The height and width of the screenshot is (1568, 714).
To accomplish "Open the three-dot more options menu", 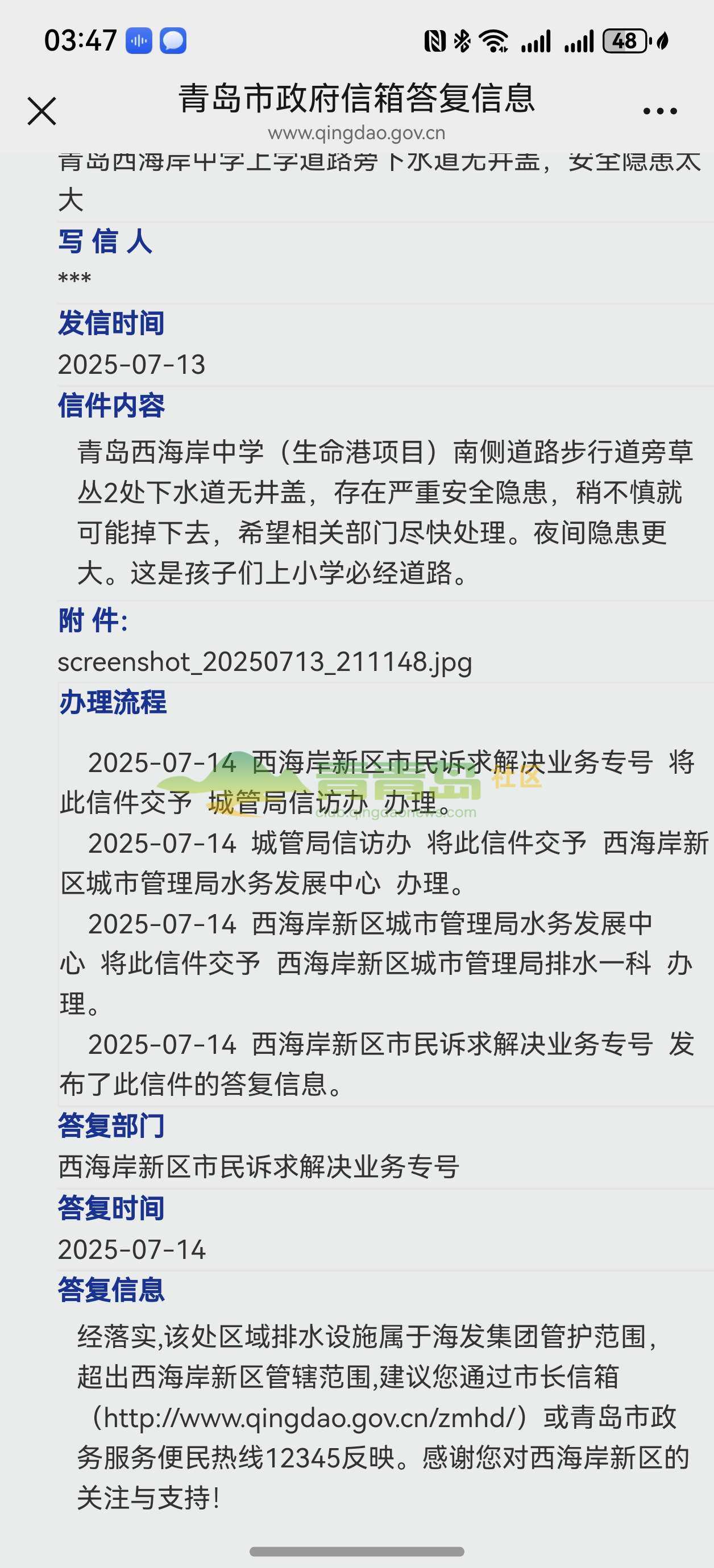I will (x=660, y=111).
